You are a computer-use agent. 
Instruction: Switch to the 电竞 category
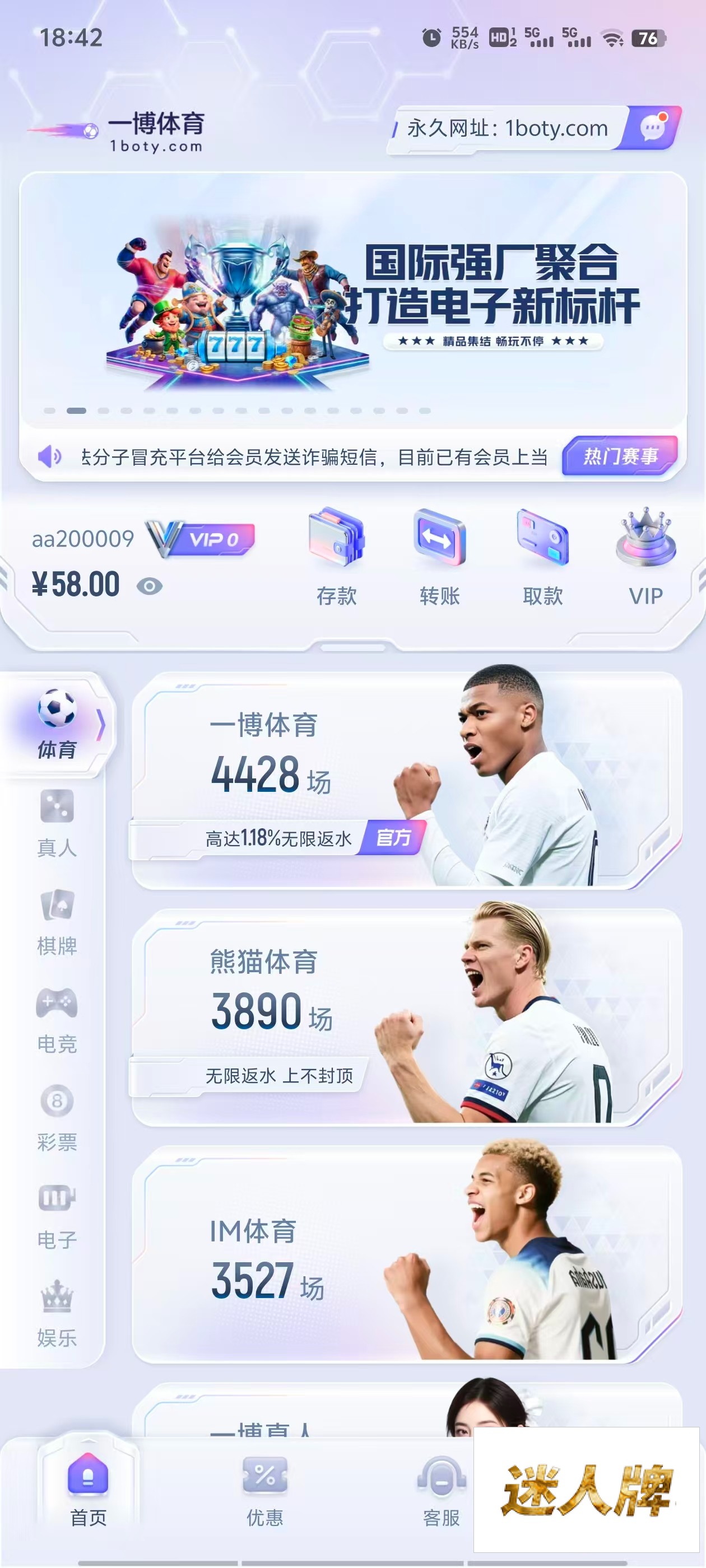(x=57, y=1020)
